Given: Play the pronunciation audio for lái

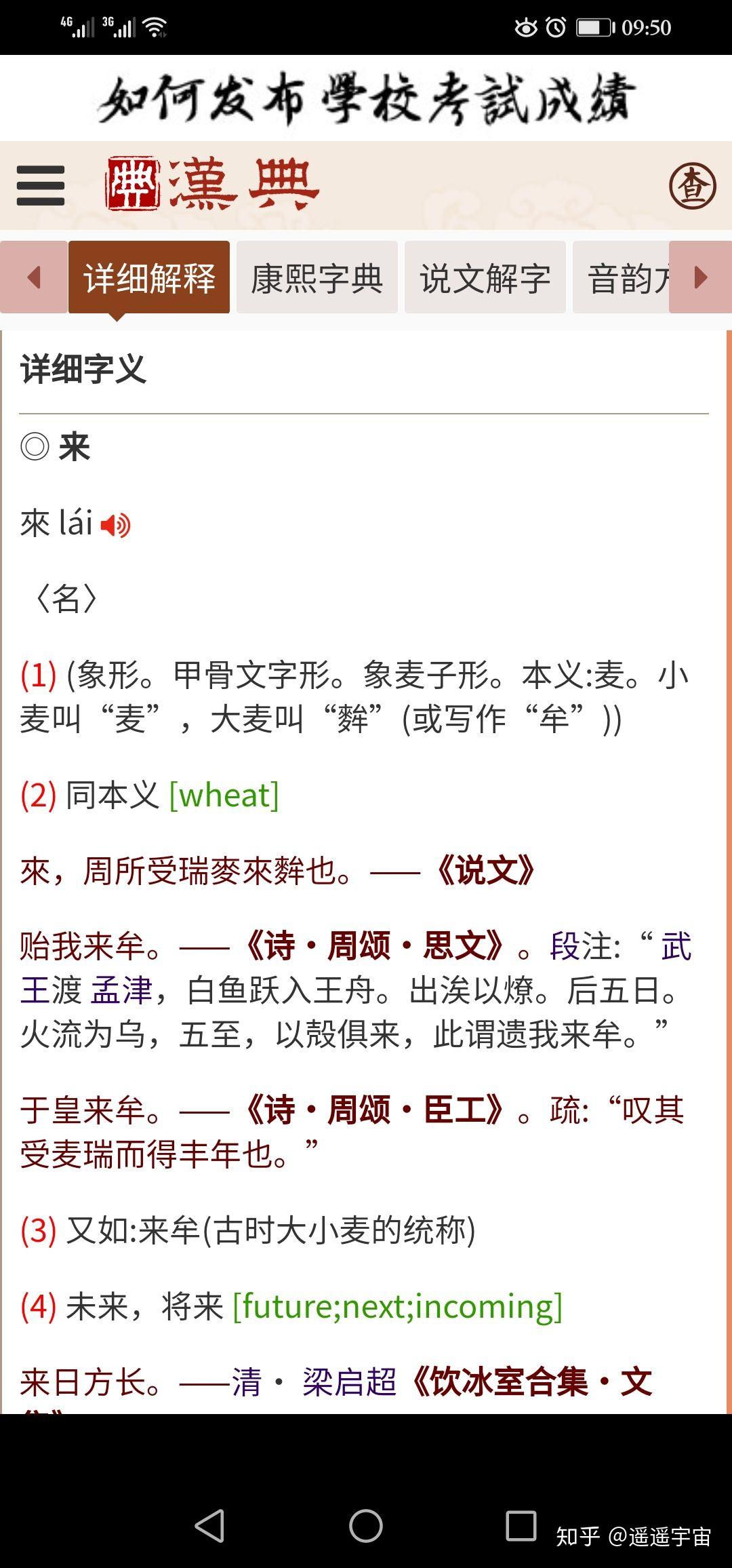Looking at the screenshot, I should 115,525.
